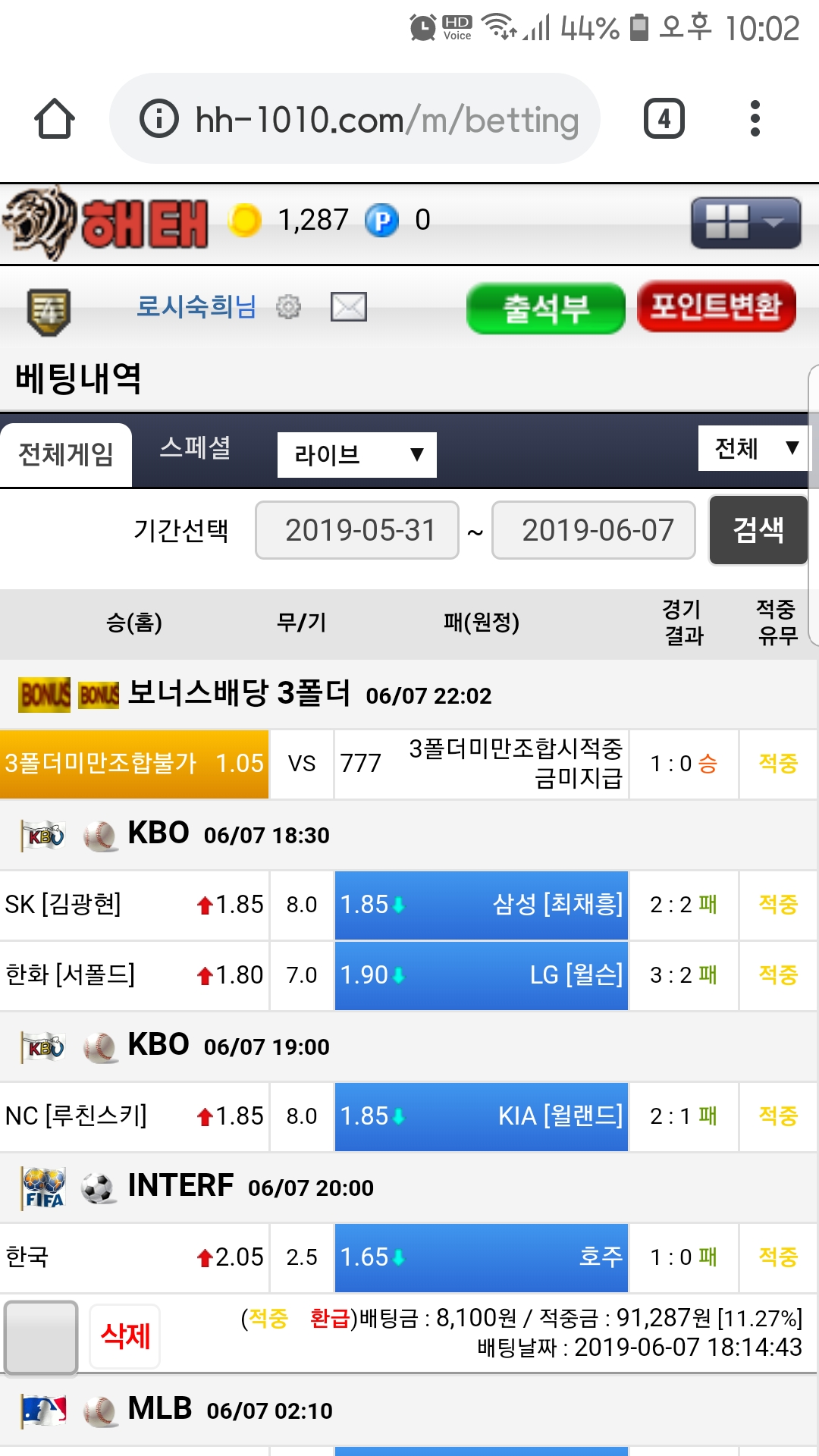This screenshot has height=1456, width=819.
Task: Open the site grid menu dropdown
Action: point(745,223)
